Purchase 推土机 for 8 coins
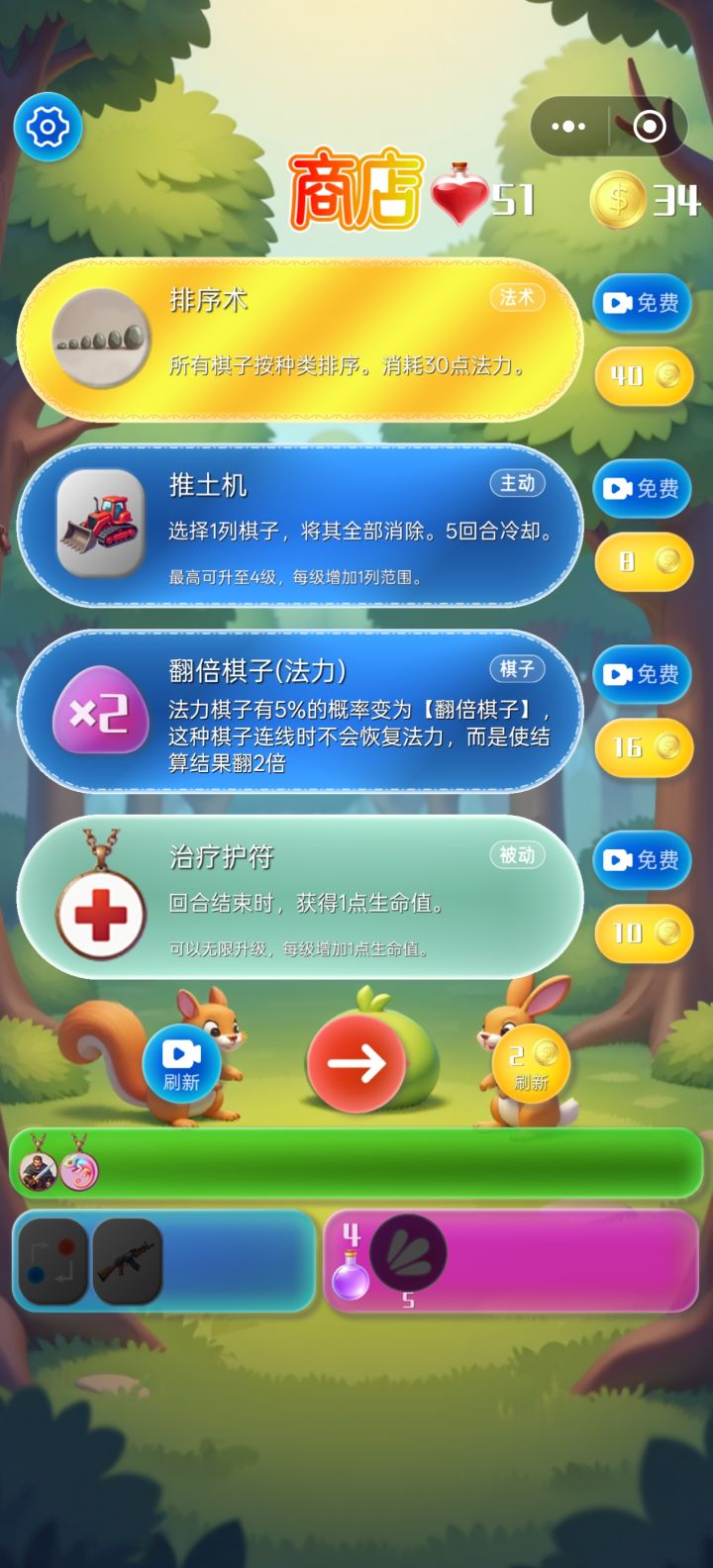 click(x=642, y=562)
